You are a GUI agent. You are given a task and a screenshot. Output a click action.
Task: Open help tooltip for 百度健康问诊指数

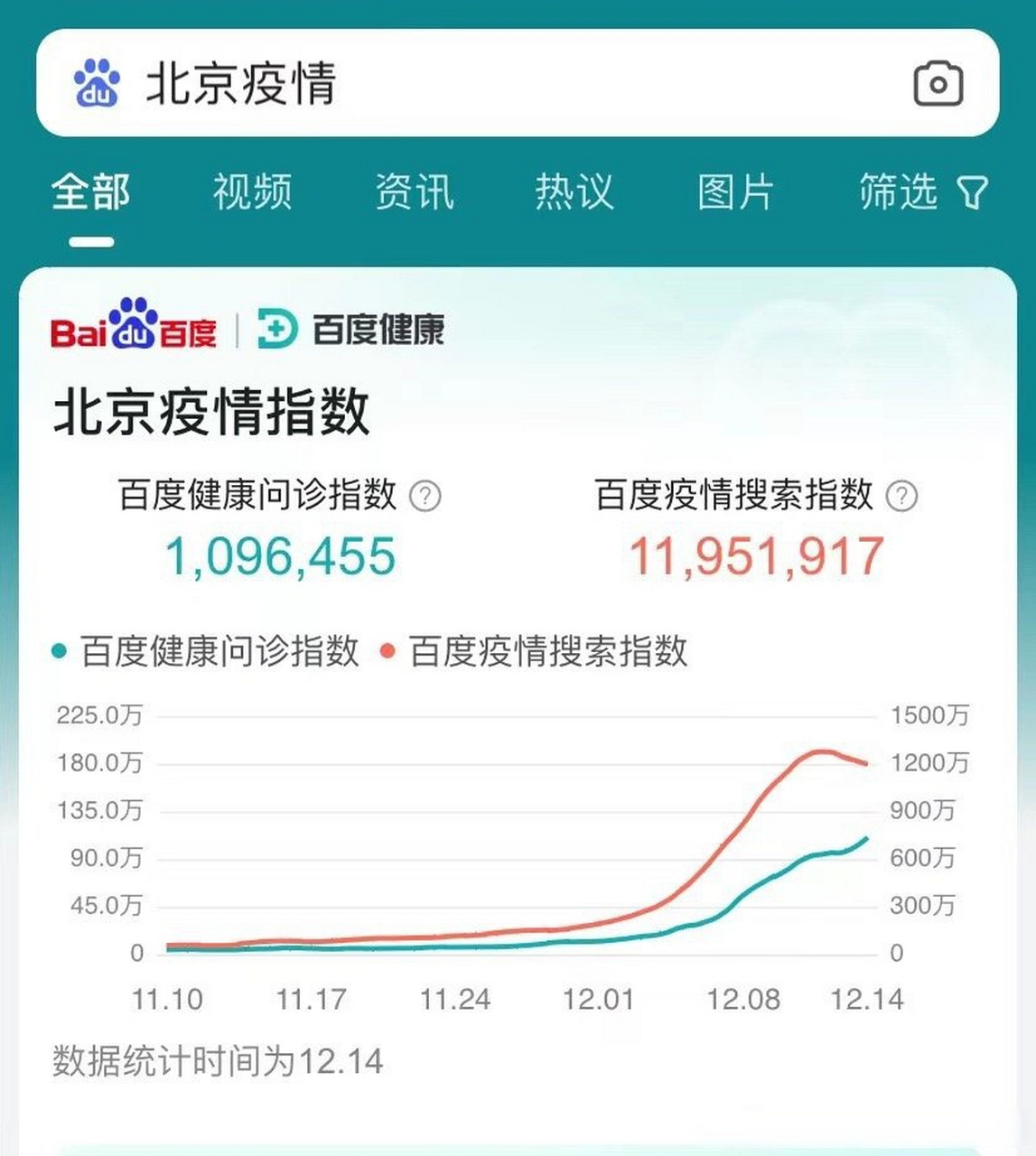pos(424,495)
